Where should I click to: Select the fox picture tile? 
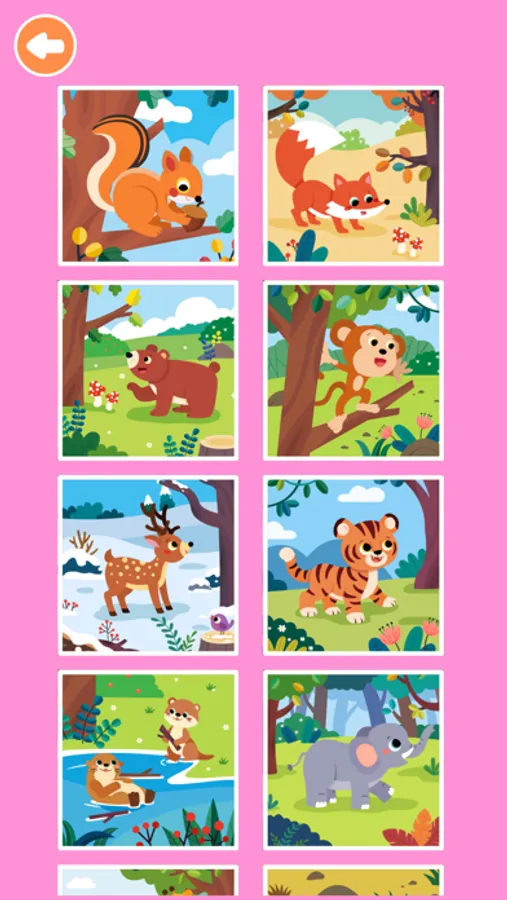coord(353,176)
